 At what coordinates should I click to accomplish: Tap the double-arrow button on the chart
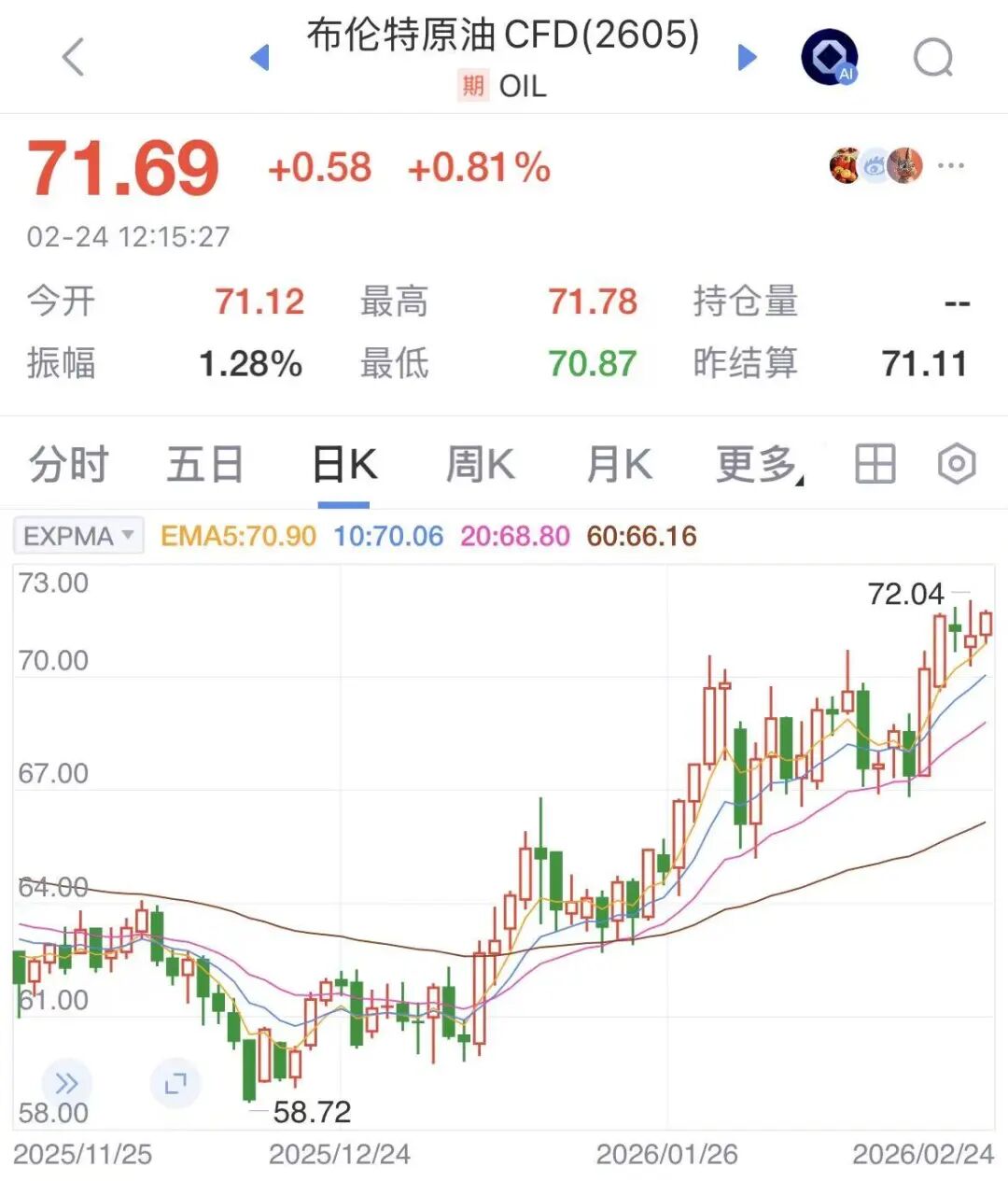[66, 1084]
